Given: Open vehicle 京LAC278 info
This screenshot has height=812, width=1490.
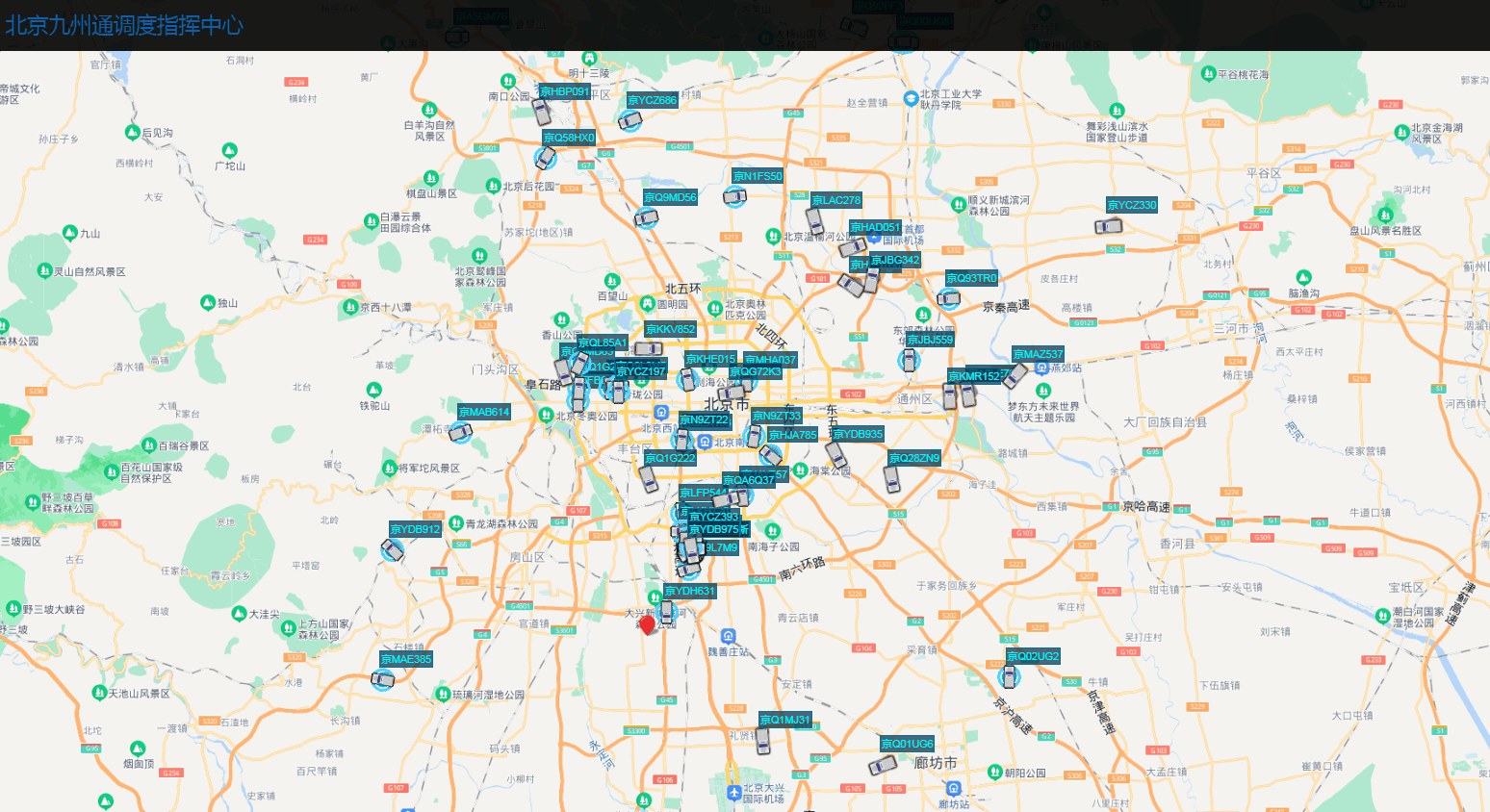Looking at the screenshot, I should pyautogui.click(x=814, y=220).
